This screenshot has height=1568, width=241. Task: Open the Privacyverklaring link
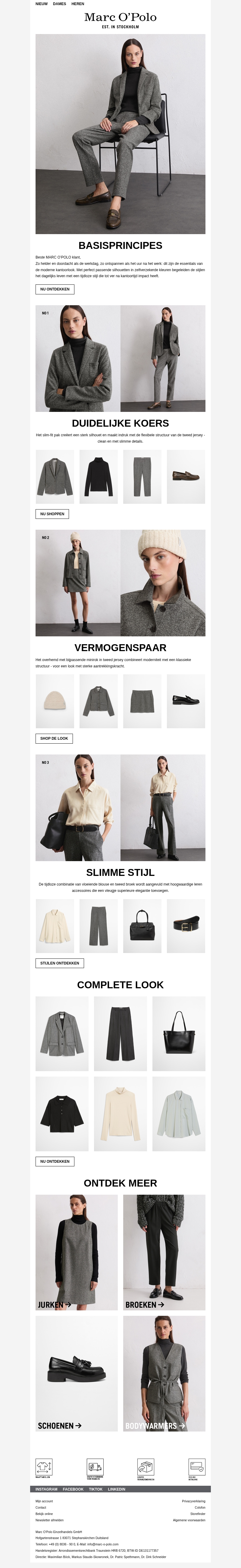(x=193, y=1501)
